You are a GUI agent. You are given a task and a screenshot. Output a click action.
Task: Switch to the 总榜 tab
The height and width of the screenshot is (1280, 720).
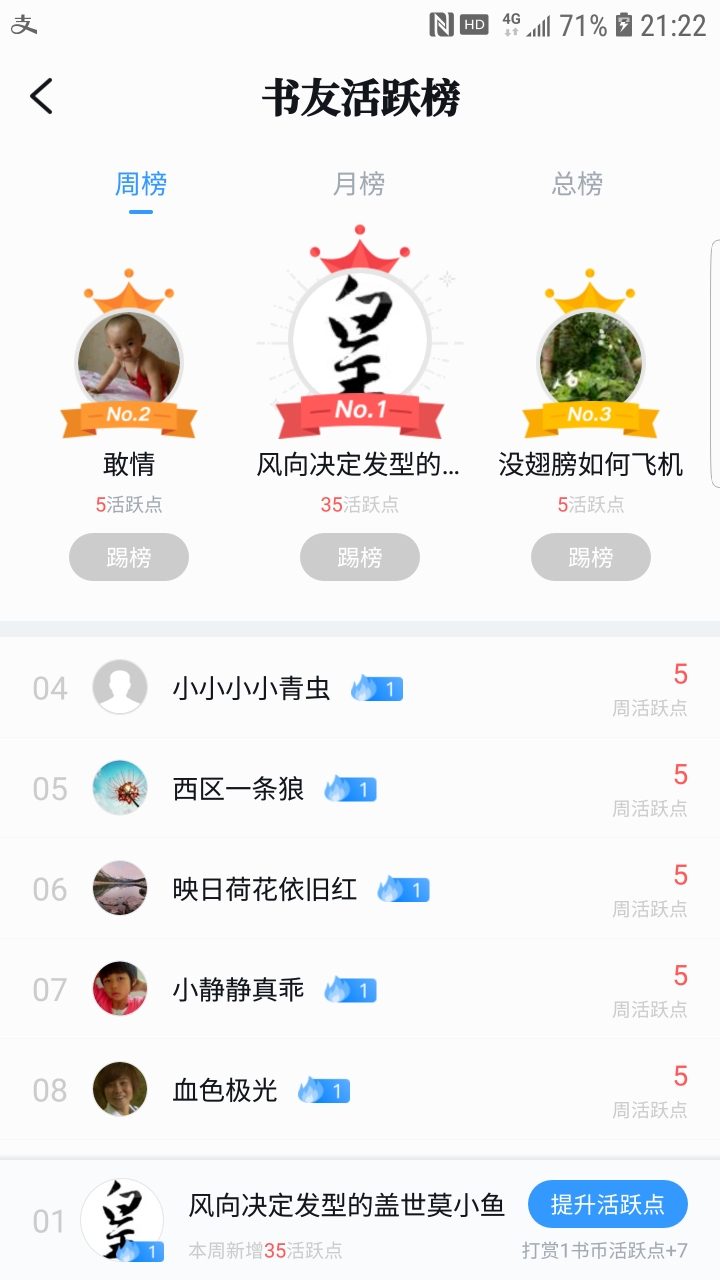tap(577, 184)
